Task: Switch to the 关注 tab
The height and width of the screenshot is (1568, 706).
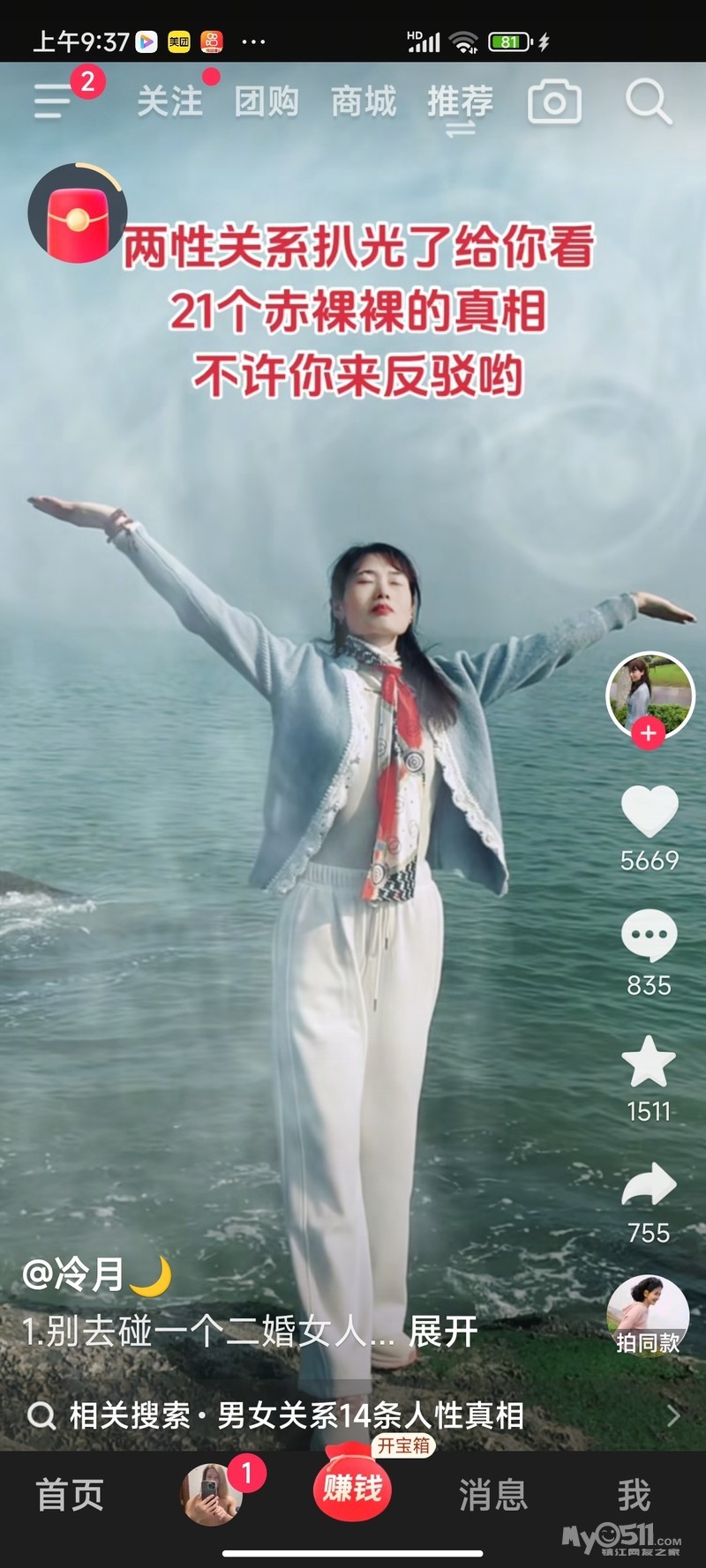Action: pyautogui.click(x=169, y=101)
